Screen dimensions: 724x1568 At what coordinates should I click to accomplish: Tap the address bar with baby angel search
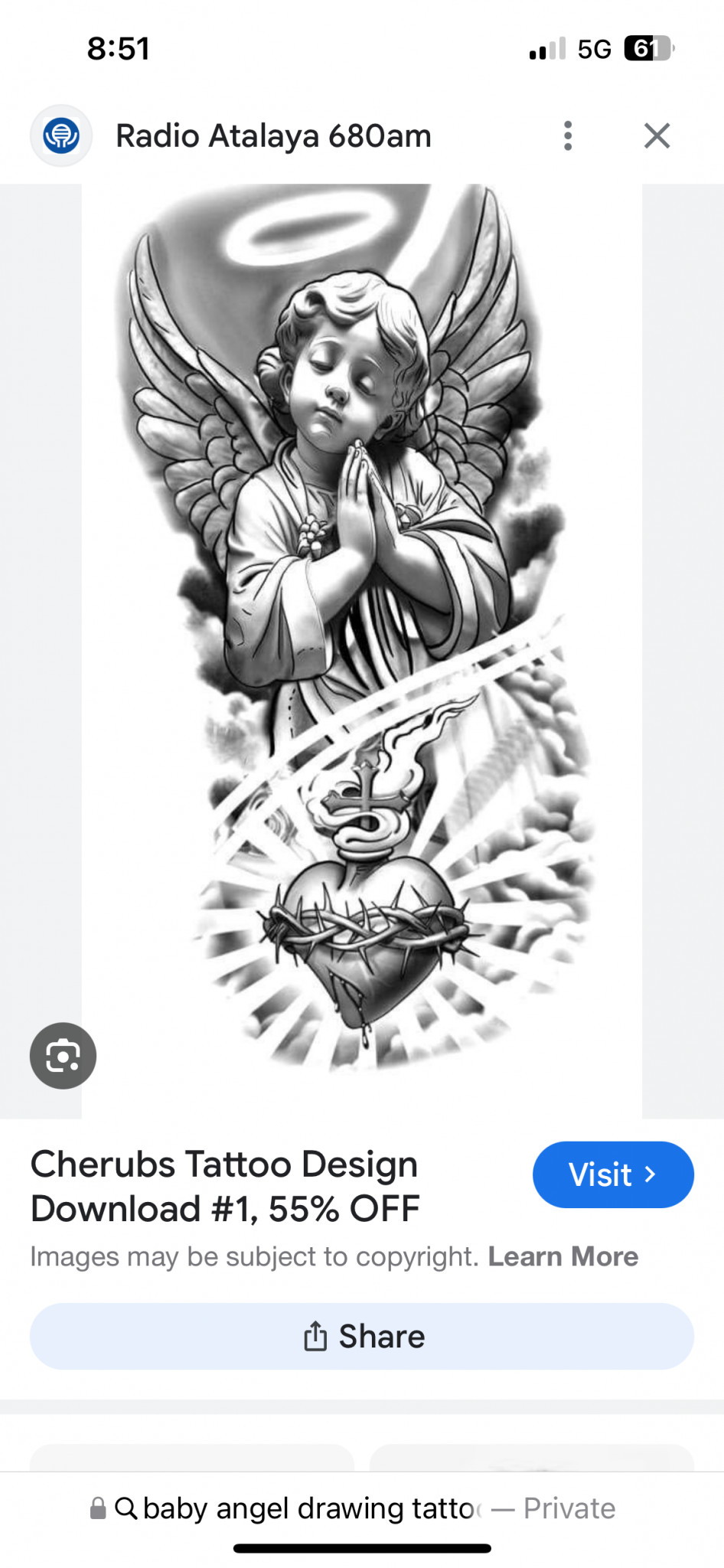(352, 1508)
